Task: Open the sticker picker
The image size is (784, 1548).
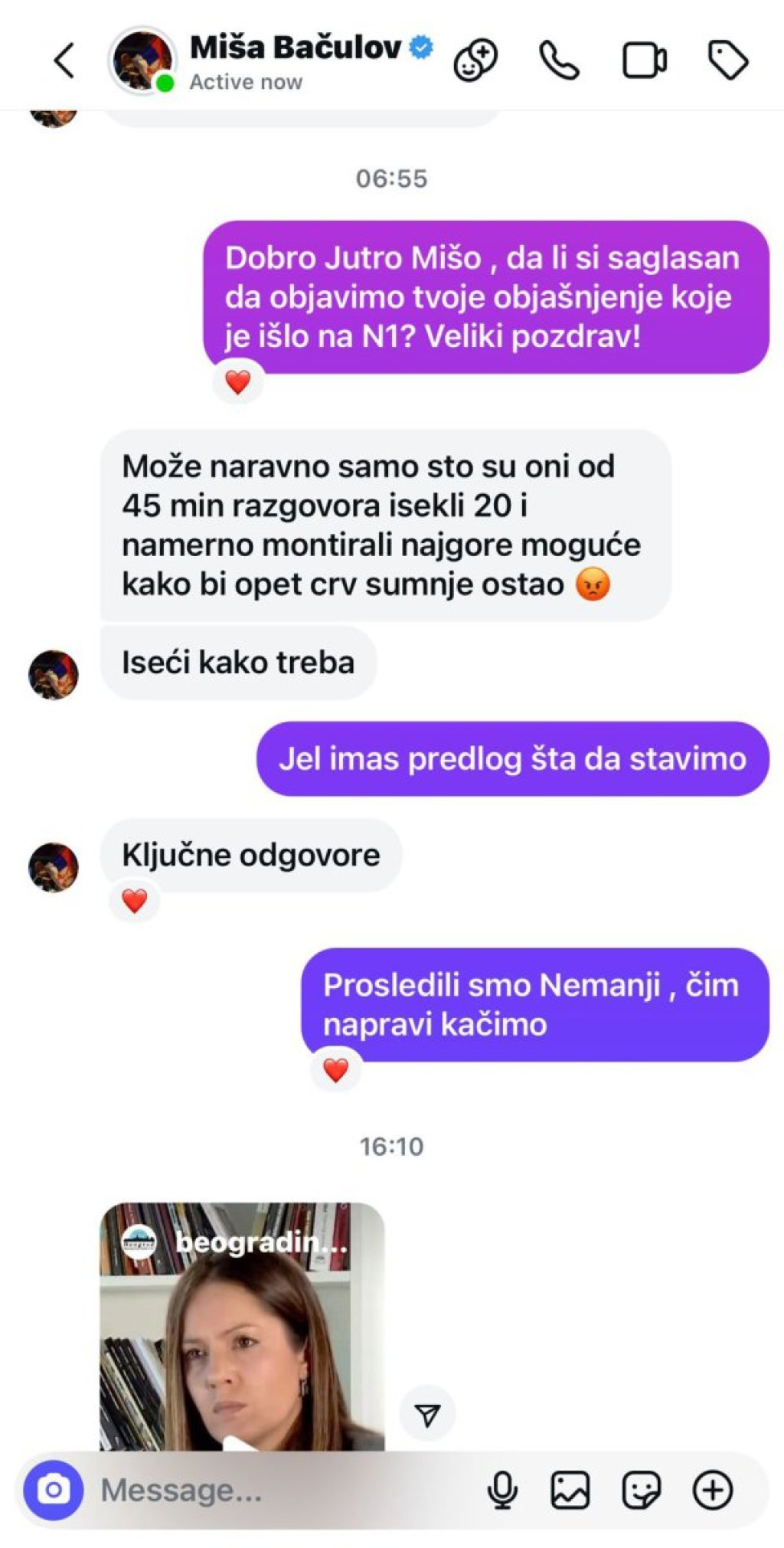Action: 641,1491
